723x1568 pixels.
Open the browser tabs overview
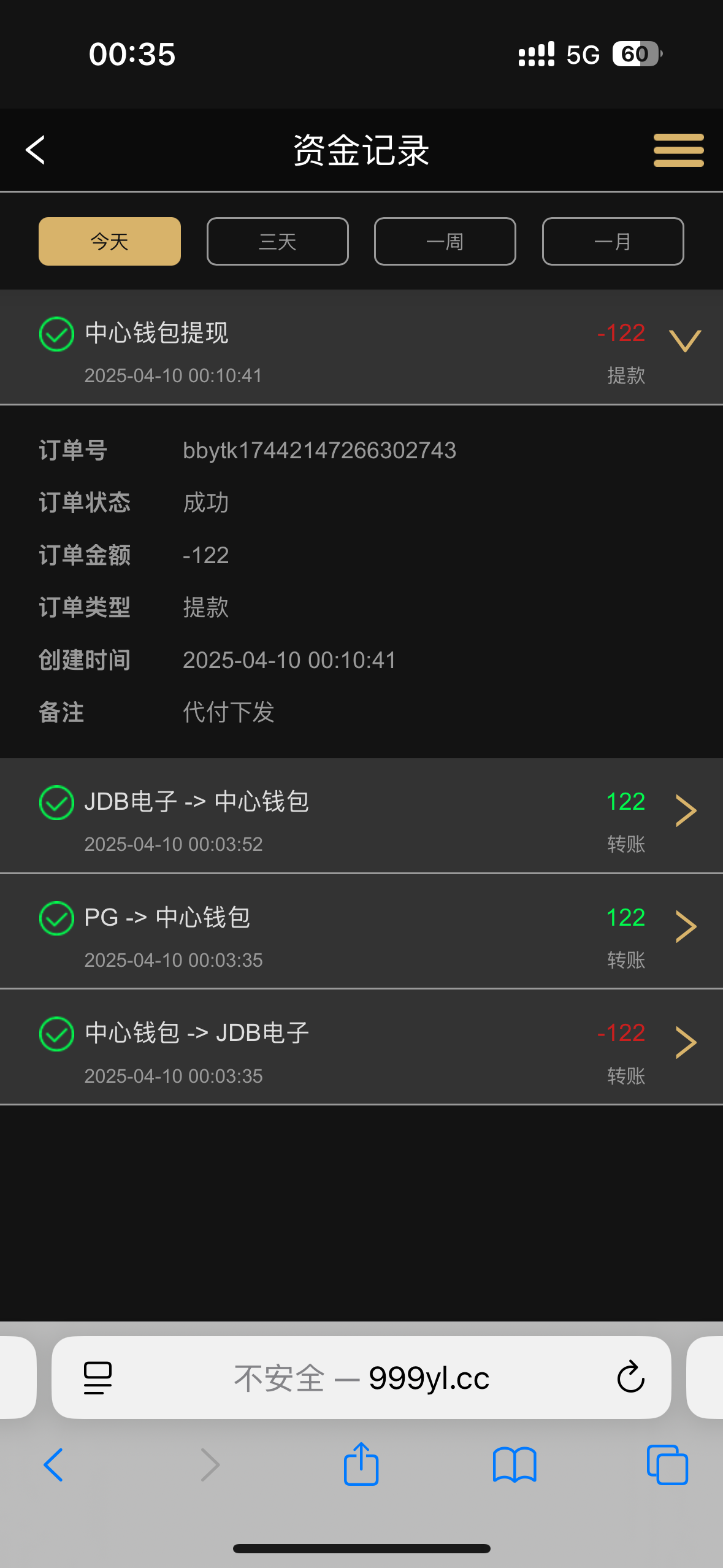point(667,1465)
